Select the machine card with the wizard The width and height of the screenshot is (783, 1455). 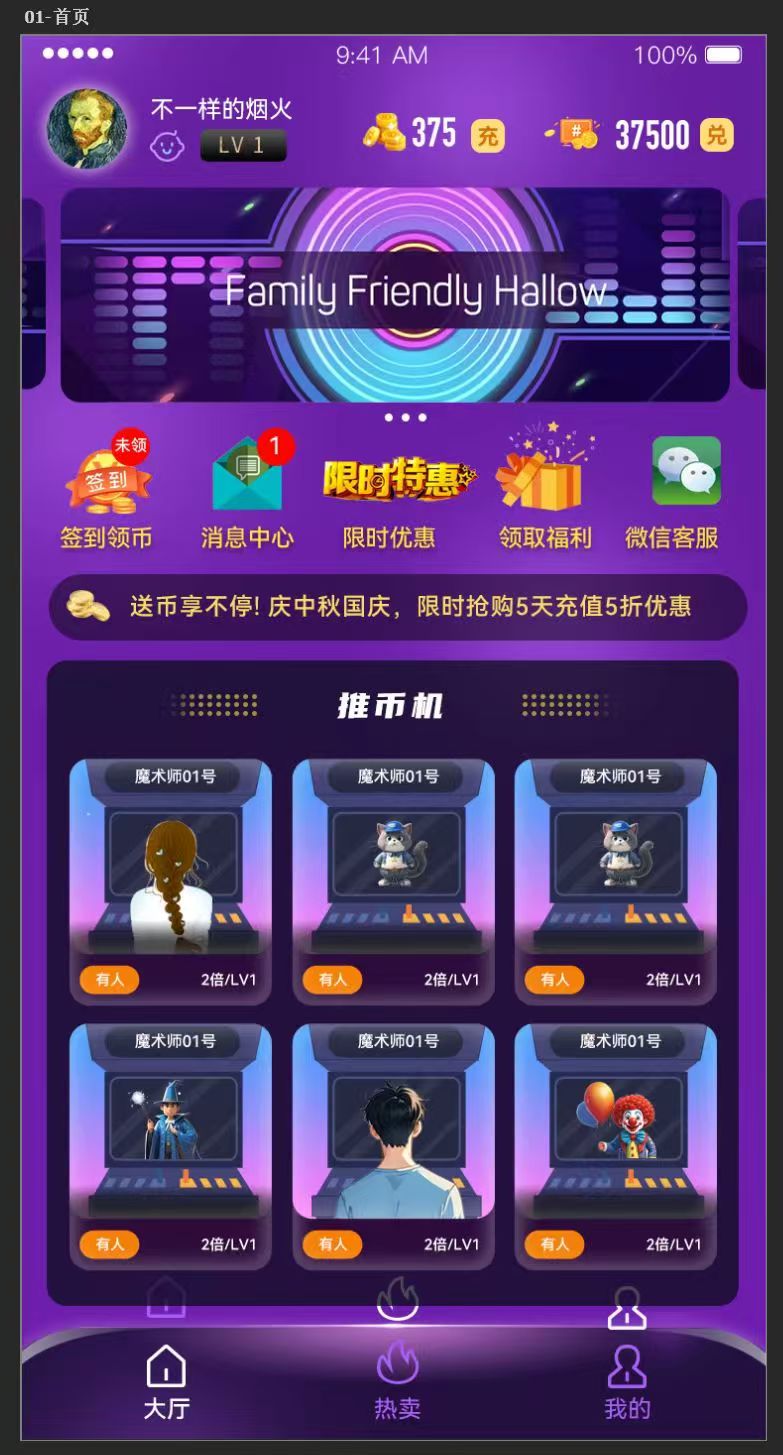(170, 1146)
